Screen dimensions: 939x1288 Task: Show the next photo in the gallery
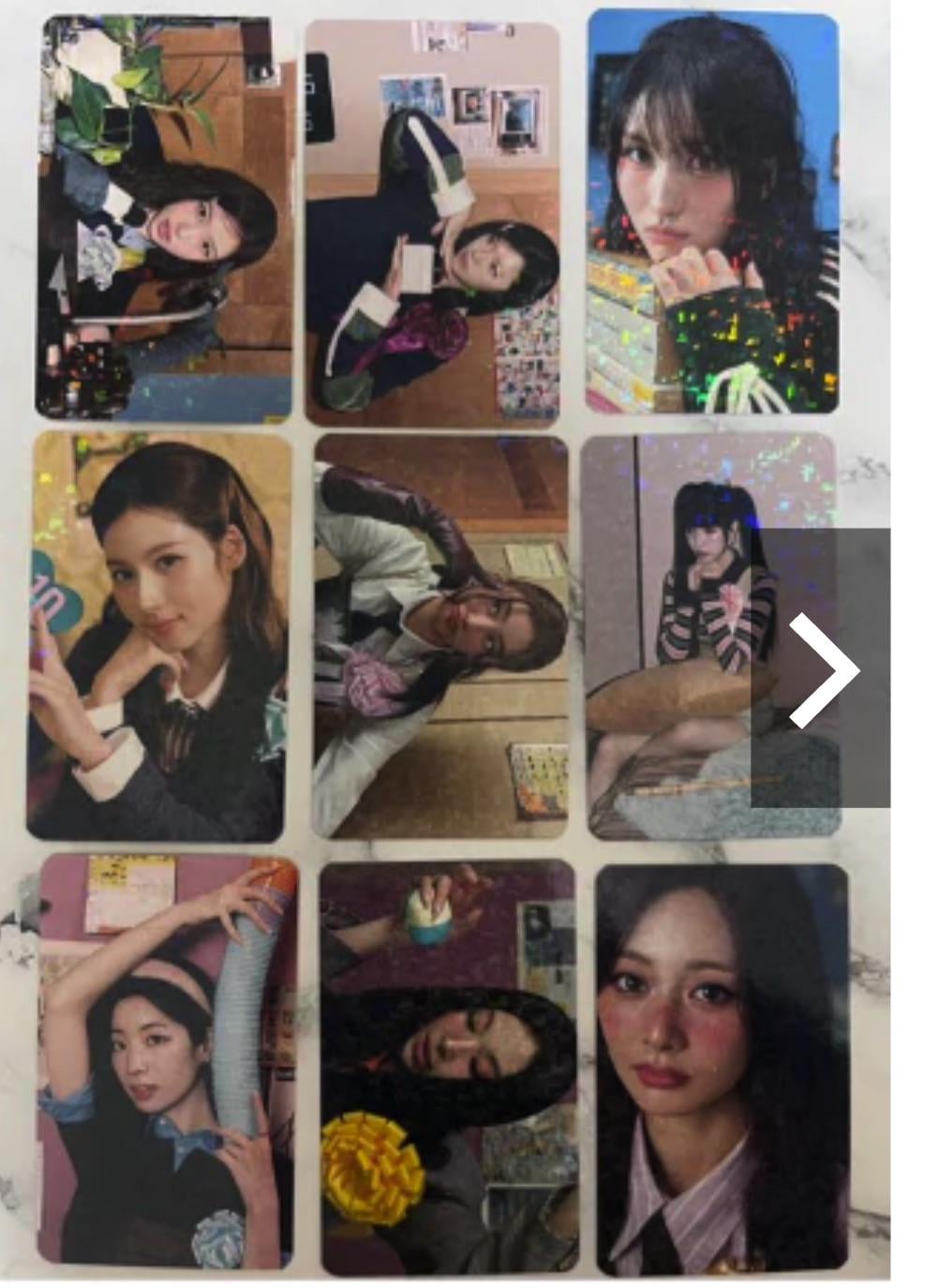(822, 667)
